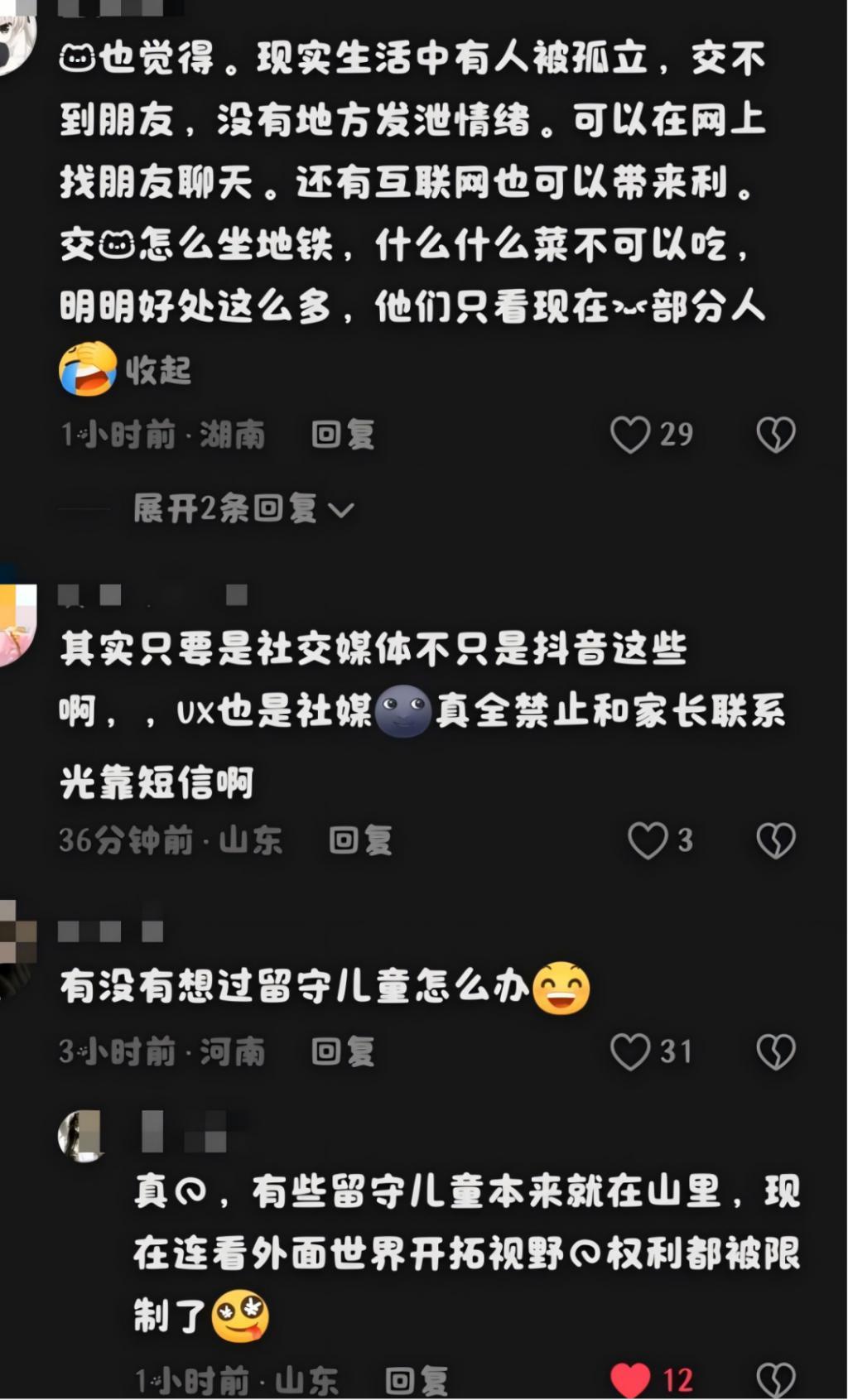Dislike the 湖南 comment with 29 likes

(x=776, y=435)
